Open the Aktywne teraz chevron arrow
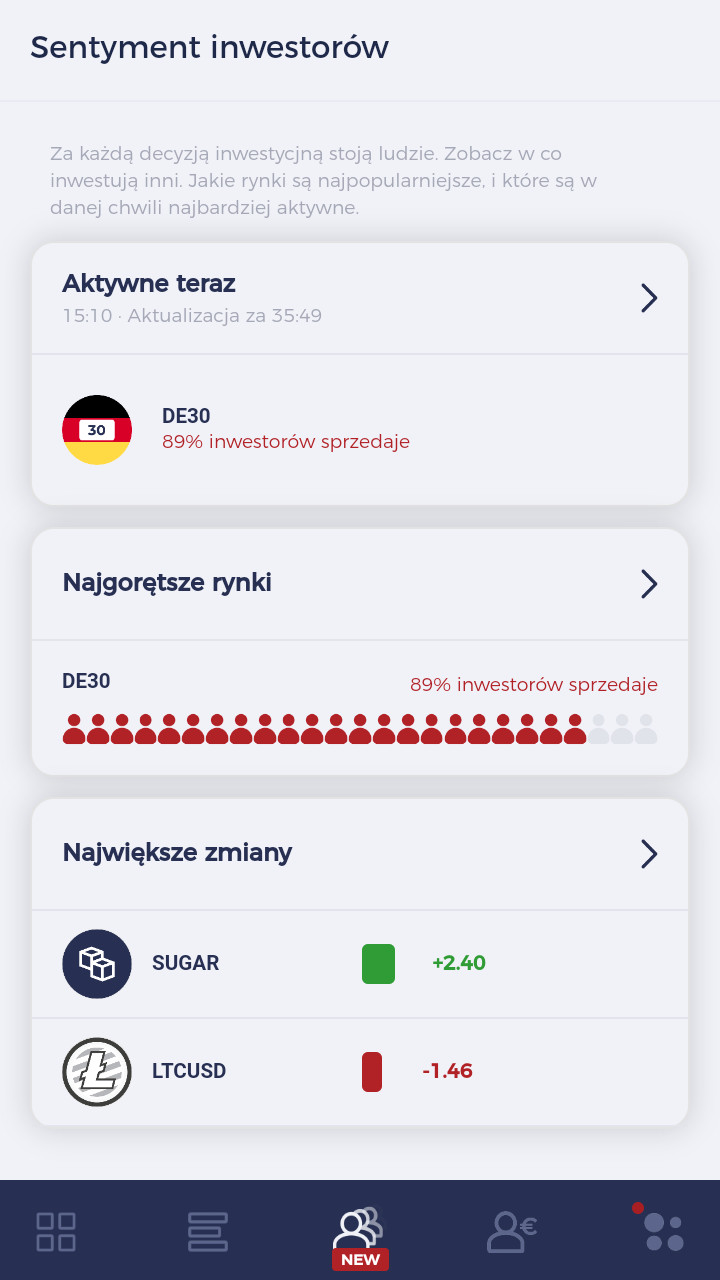 click(x=649, y=298)
